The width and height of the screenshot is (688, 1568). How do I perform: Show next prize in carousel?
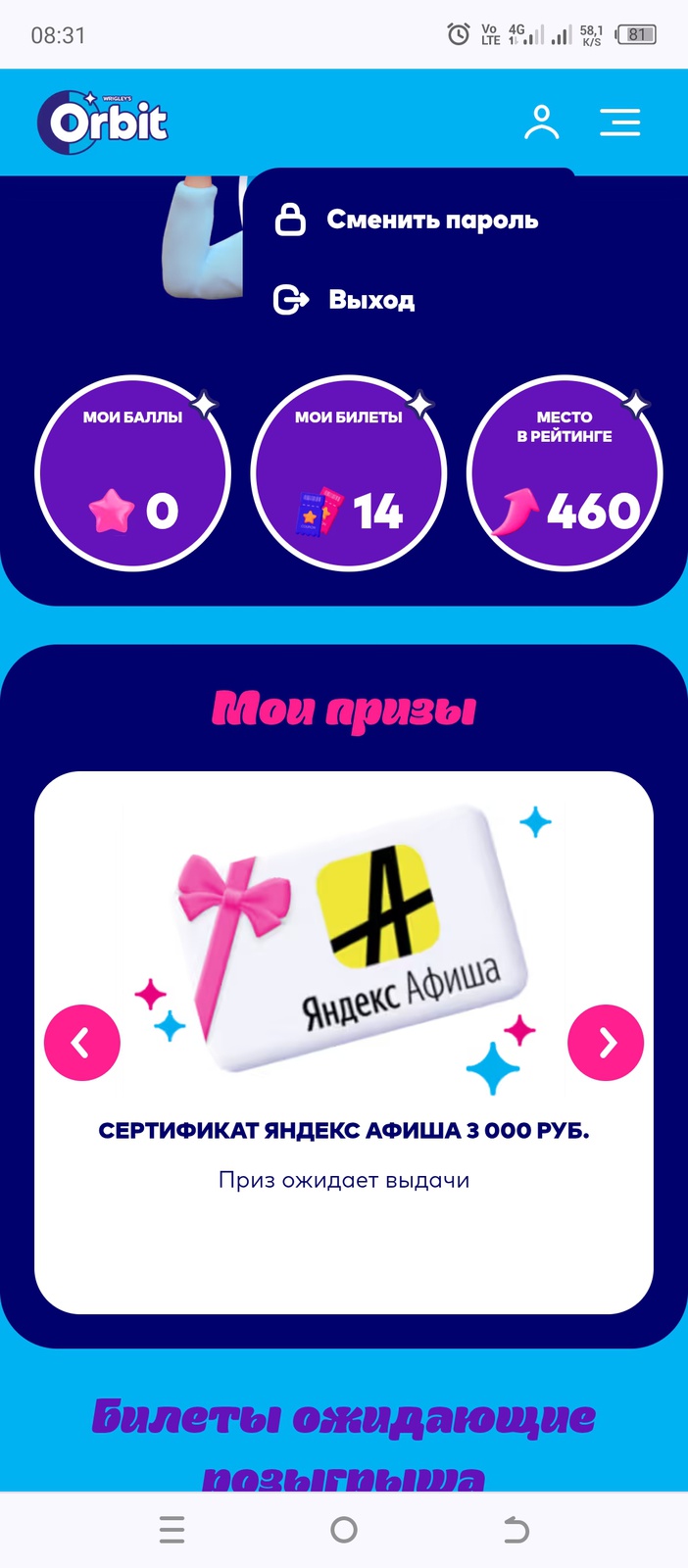(x=606, y=1043)
